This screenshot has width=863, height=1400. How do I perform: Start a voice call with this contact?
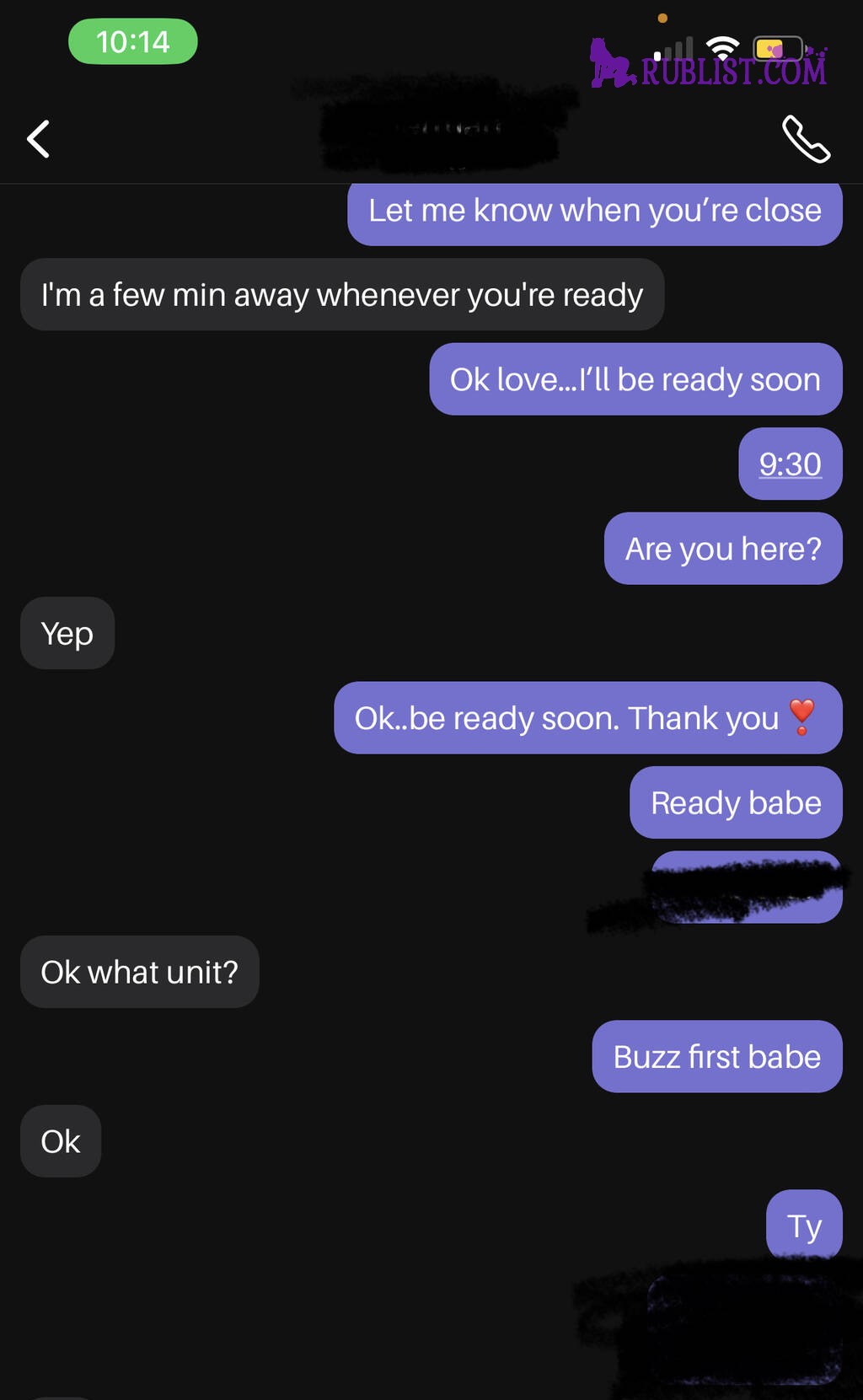[806, 139]
